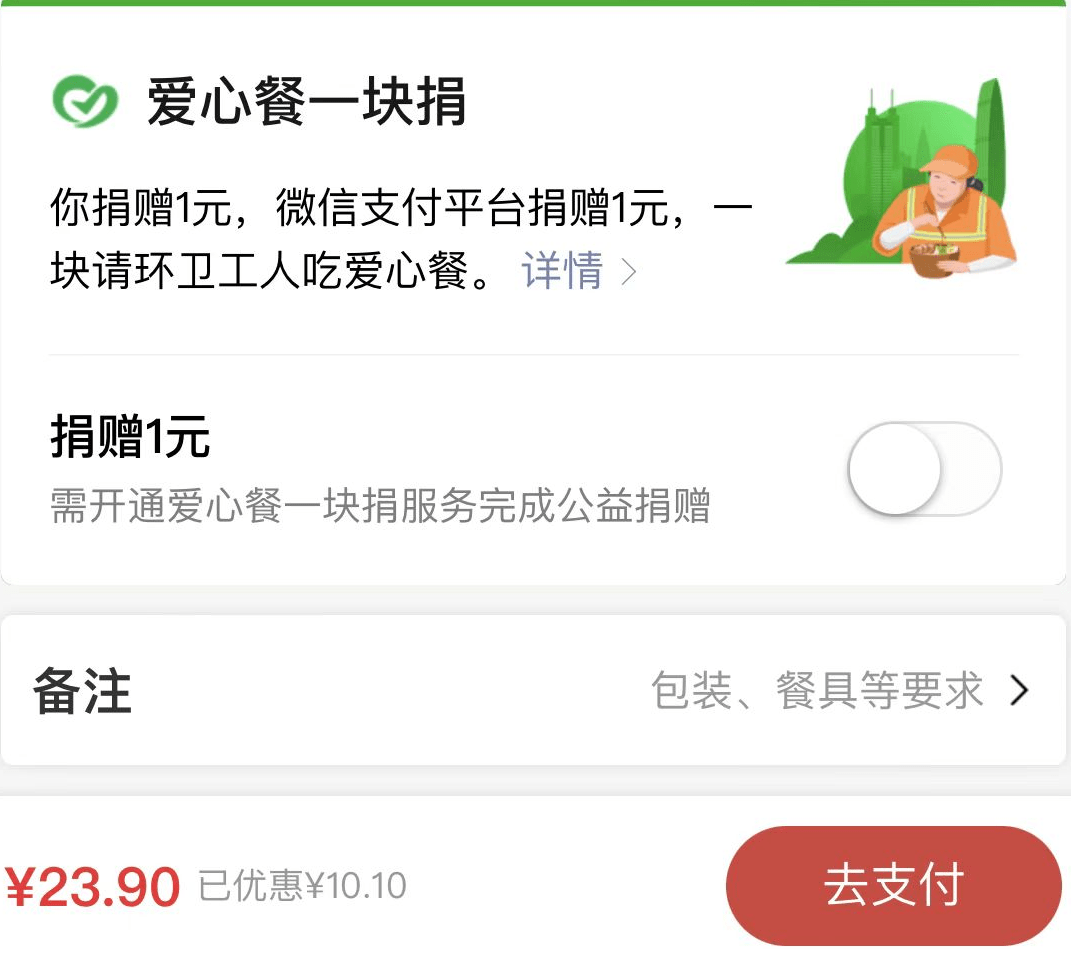The height and width of the screenshot is (954, 1071).
Task: Enable the 捐赠1元 switch
Action: click(923, 468)
